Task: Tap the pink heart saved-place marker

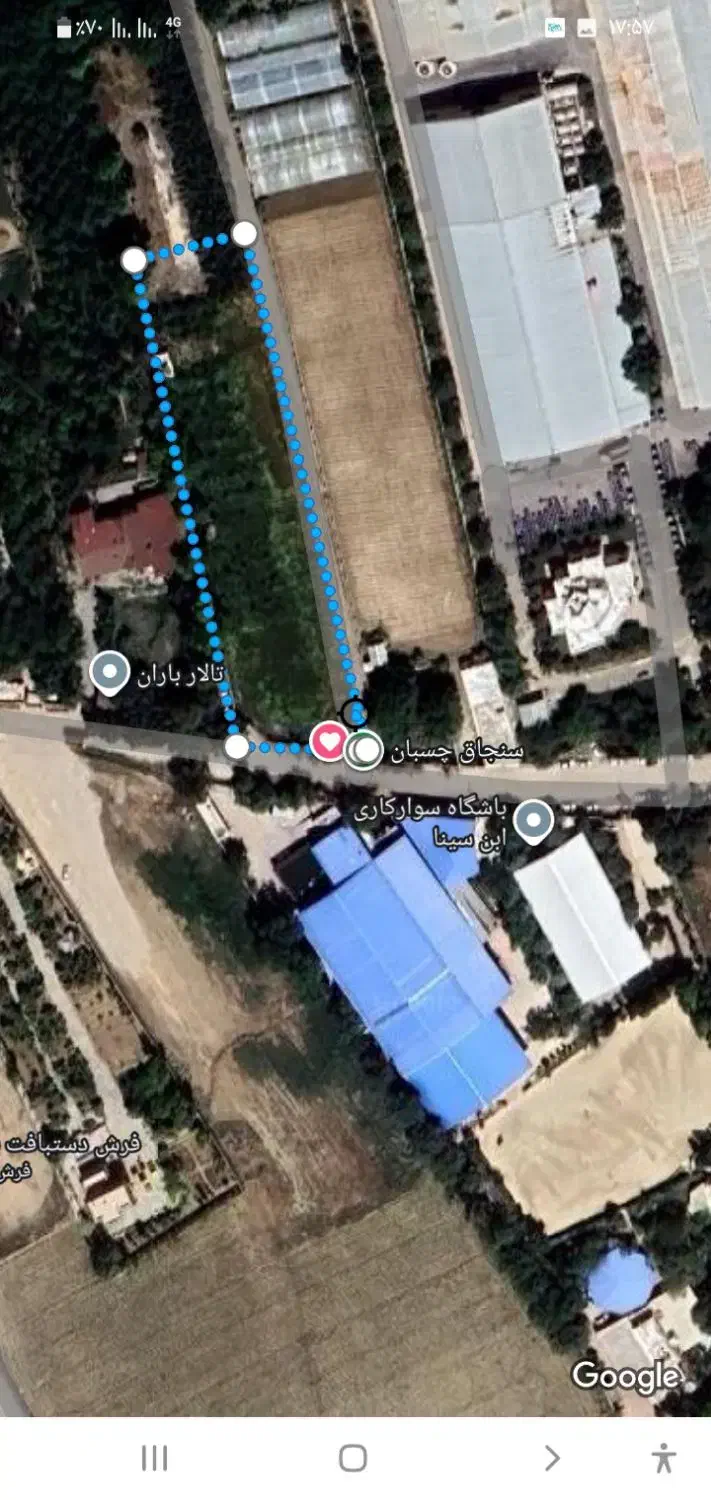Action: pos(329,742)
